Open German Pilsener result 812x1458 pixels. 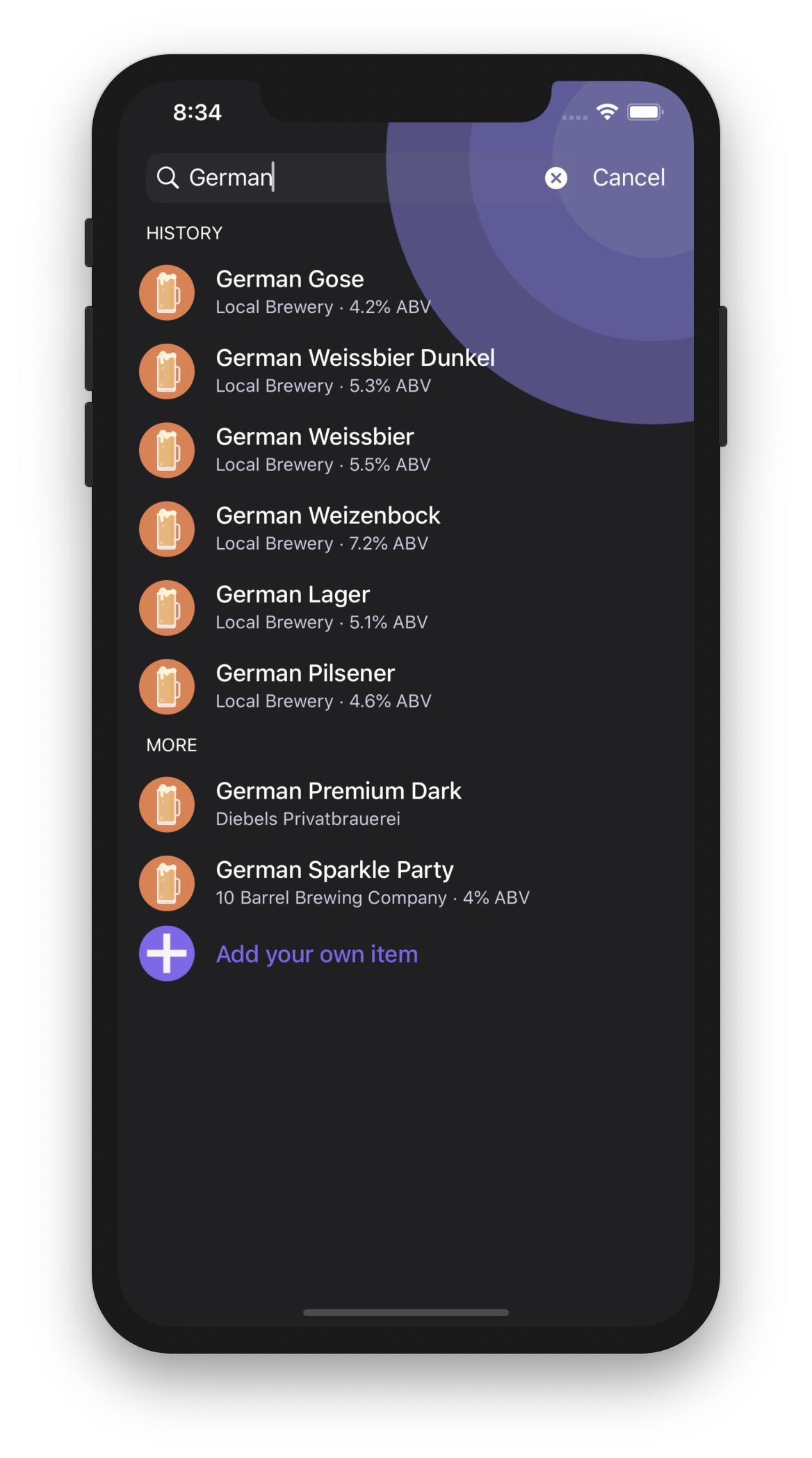pyautogui.click(x=406, y=686)
